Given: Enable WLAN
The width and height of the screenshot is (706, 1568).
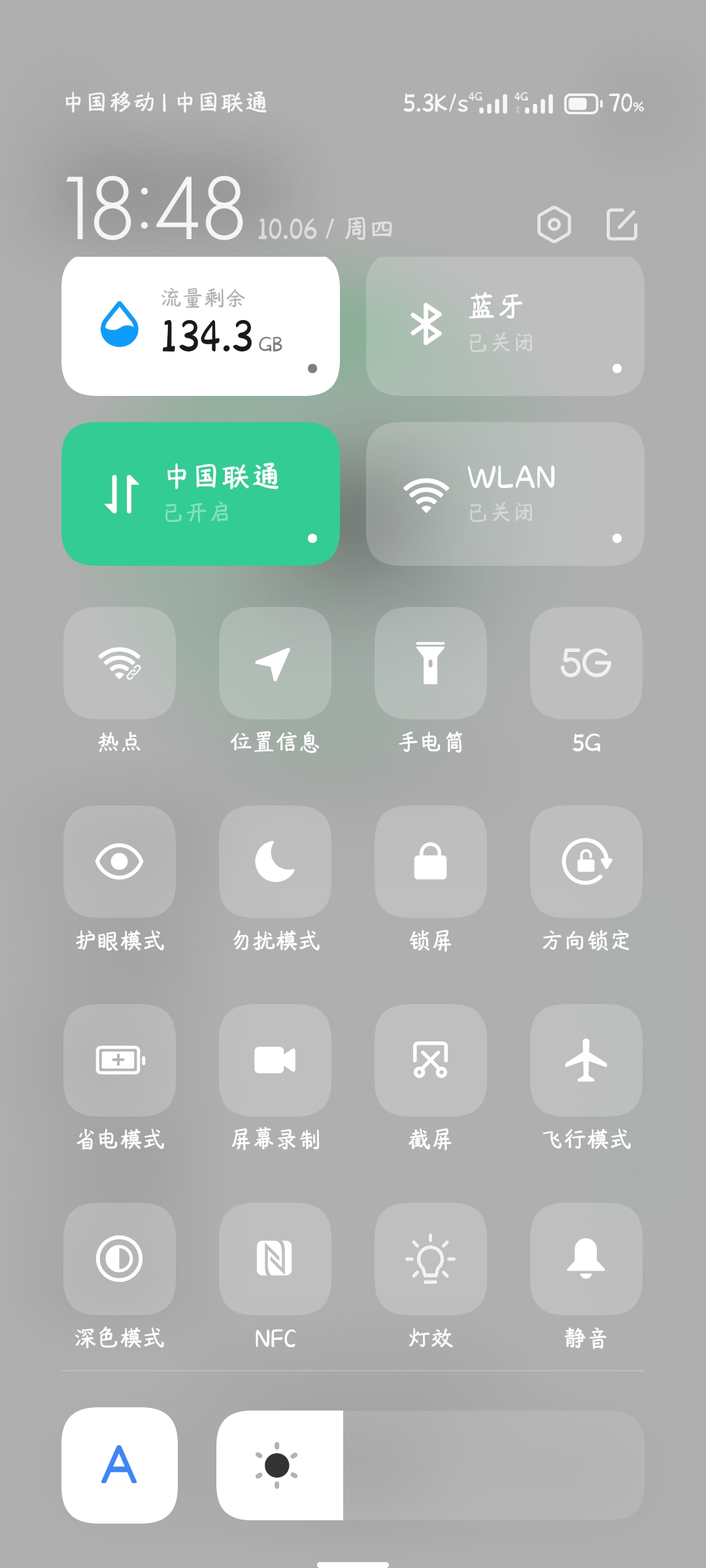Looking at the screenshot, I should coord(505,494).
